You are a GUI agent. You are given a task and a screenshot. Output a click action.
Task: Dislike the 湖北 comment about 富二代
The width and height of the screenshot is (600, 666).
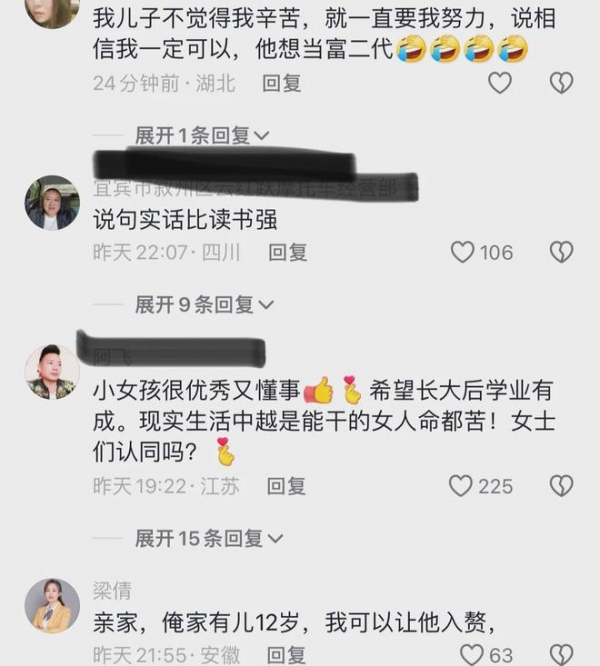tap(562, 83)
